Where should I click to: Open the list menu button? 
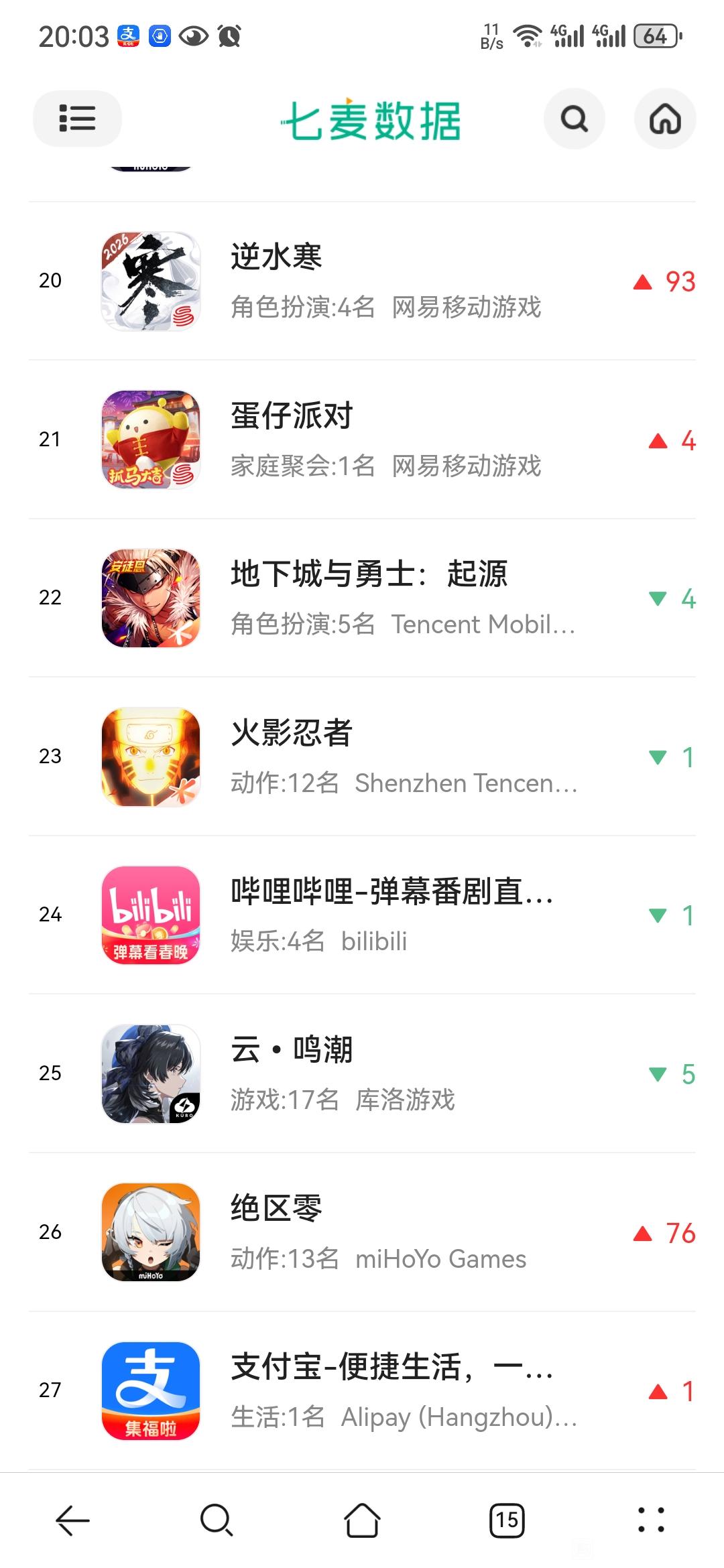(77, 119)
